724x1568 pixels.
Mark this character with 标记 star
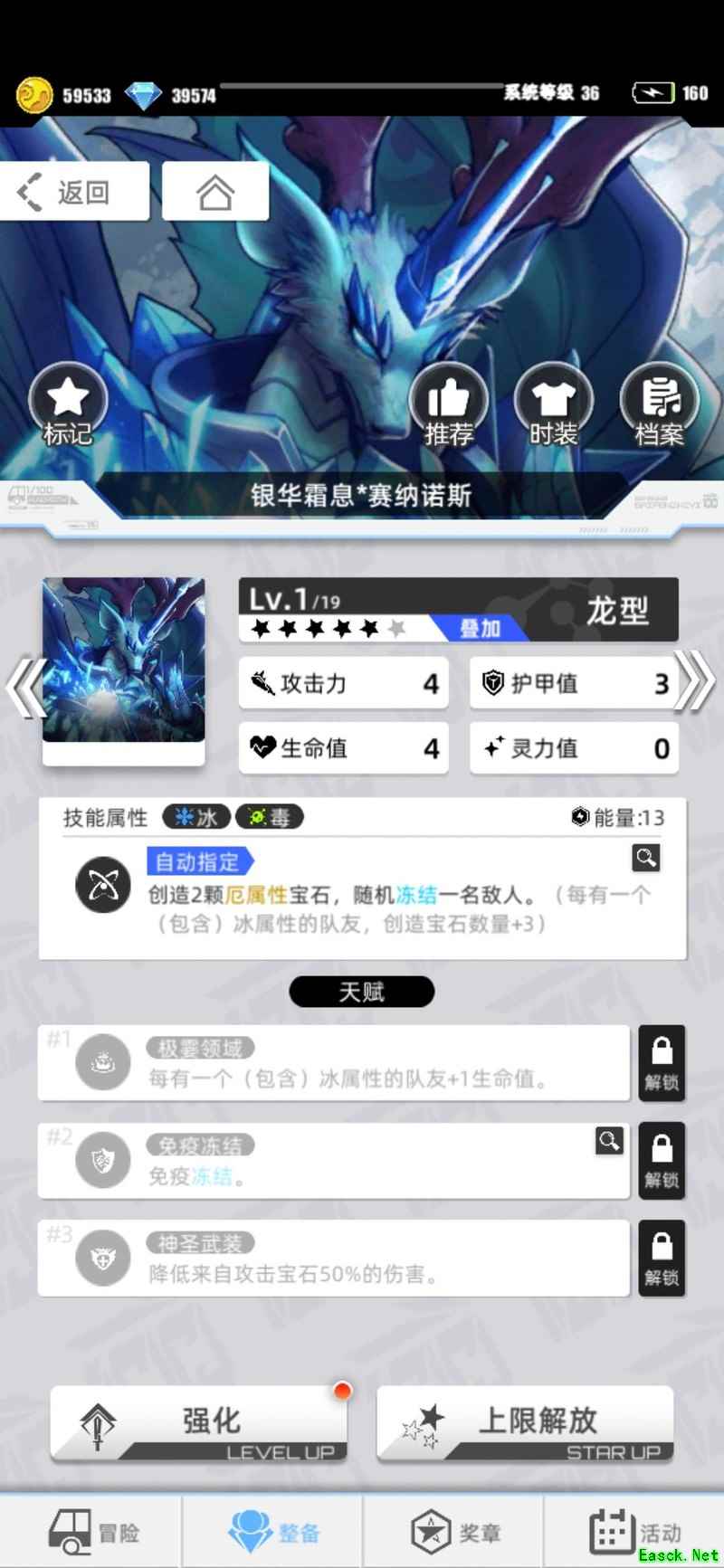coord(68,404)
